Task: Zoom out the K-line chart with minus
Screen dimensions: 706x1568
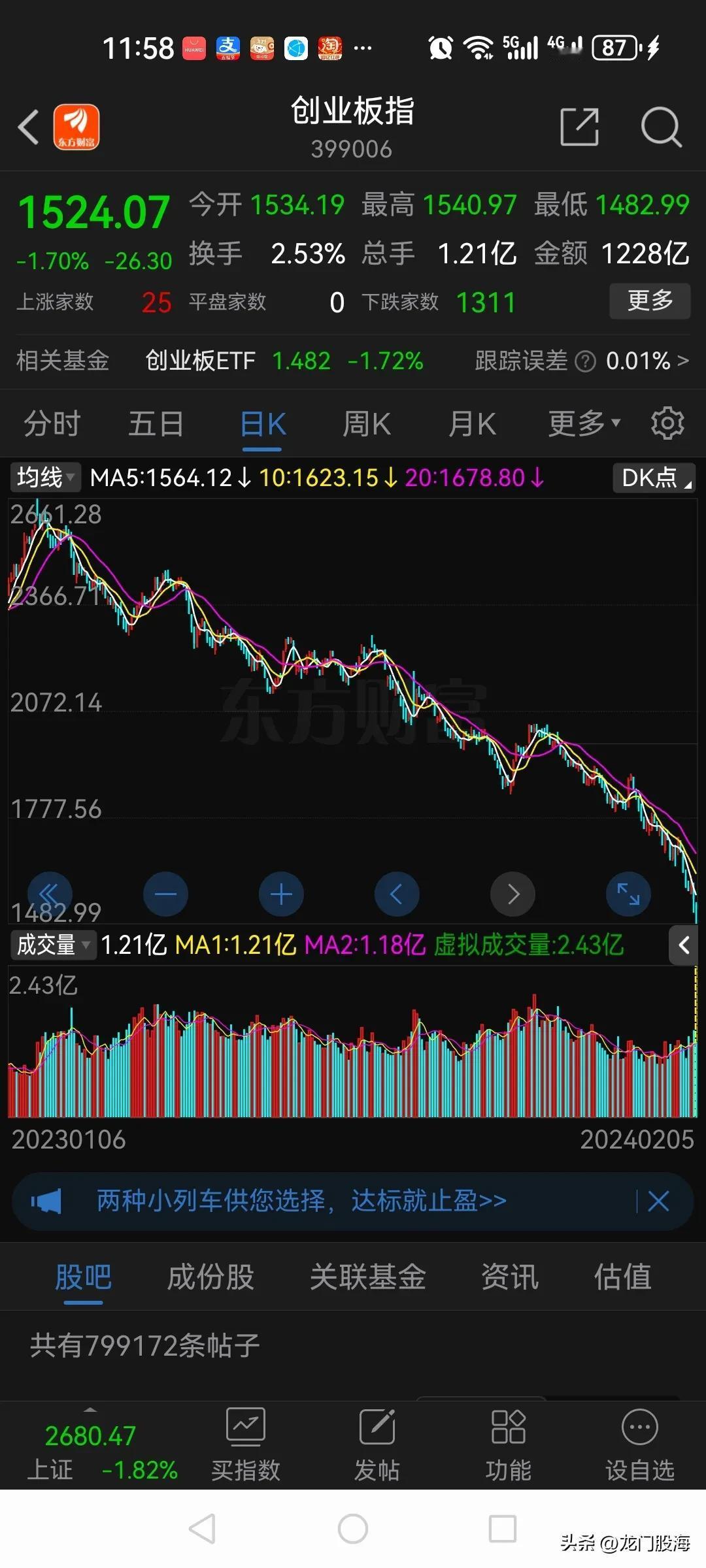Action: point(165,894)
